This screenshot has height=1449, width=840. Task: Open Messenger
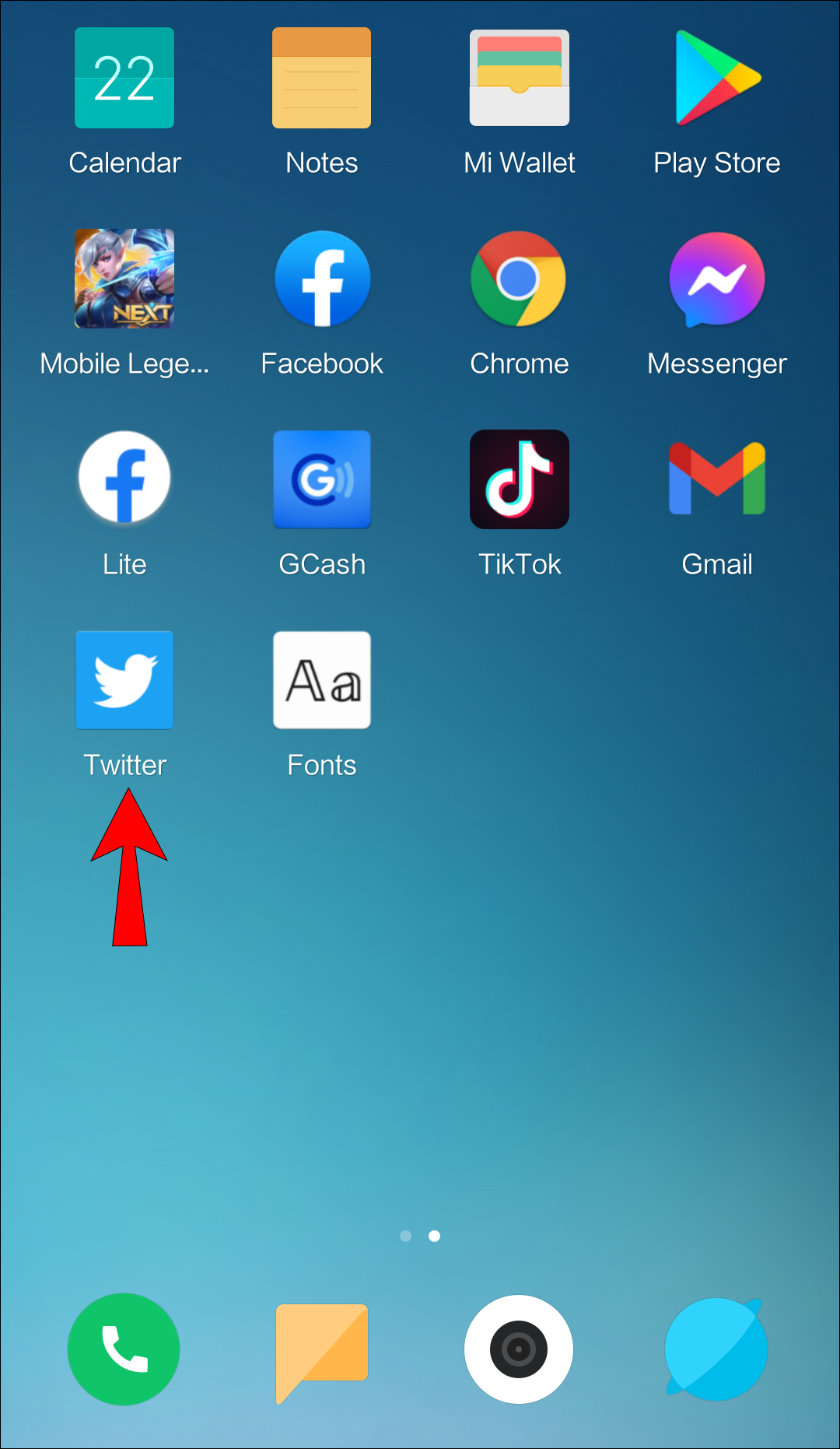717,279
